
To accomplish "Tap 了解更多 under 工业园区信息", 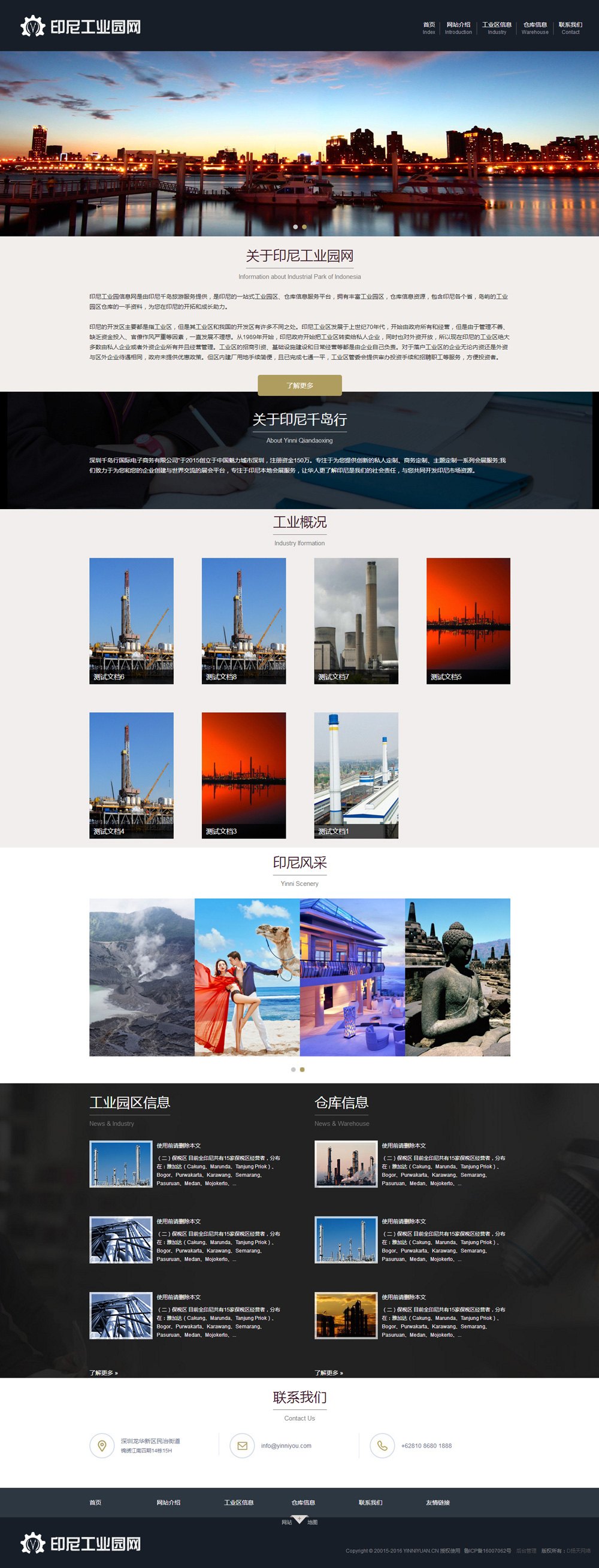I will pyautogui.click(x=104, y=1373).
